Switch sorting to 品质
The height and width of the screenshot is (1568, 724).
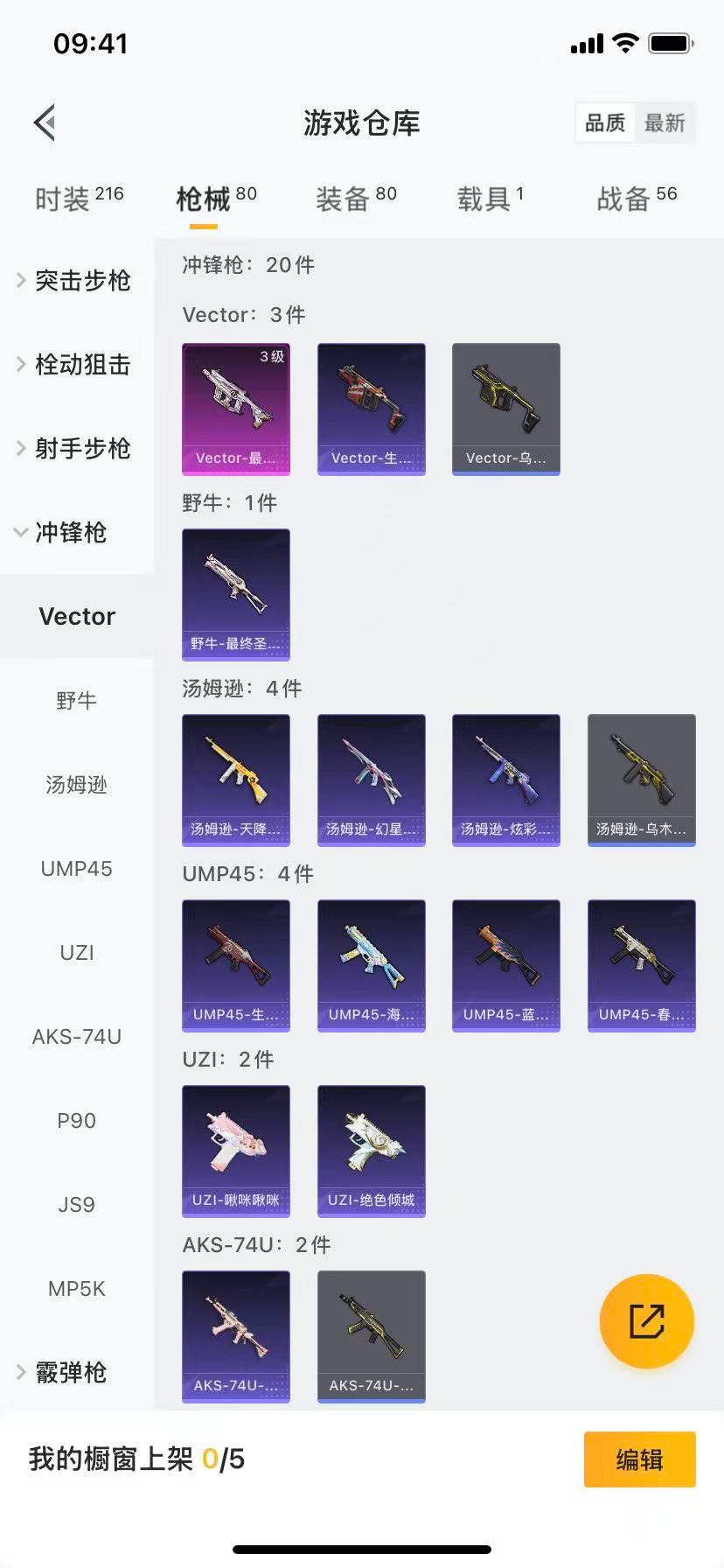click(x=604, y=123)
